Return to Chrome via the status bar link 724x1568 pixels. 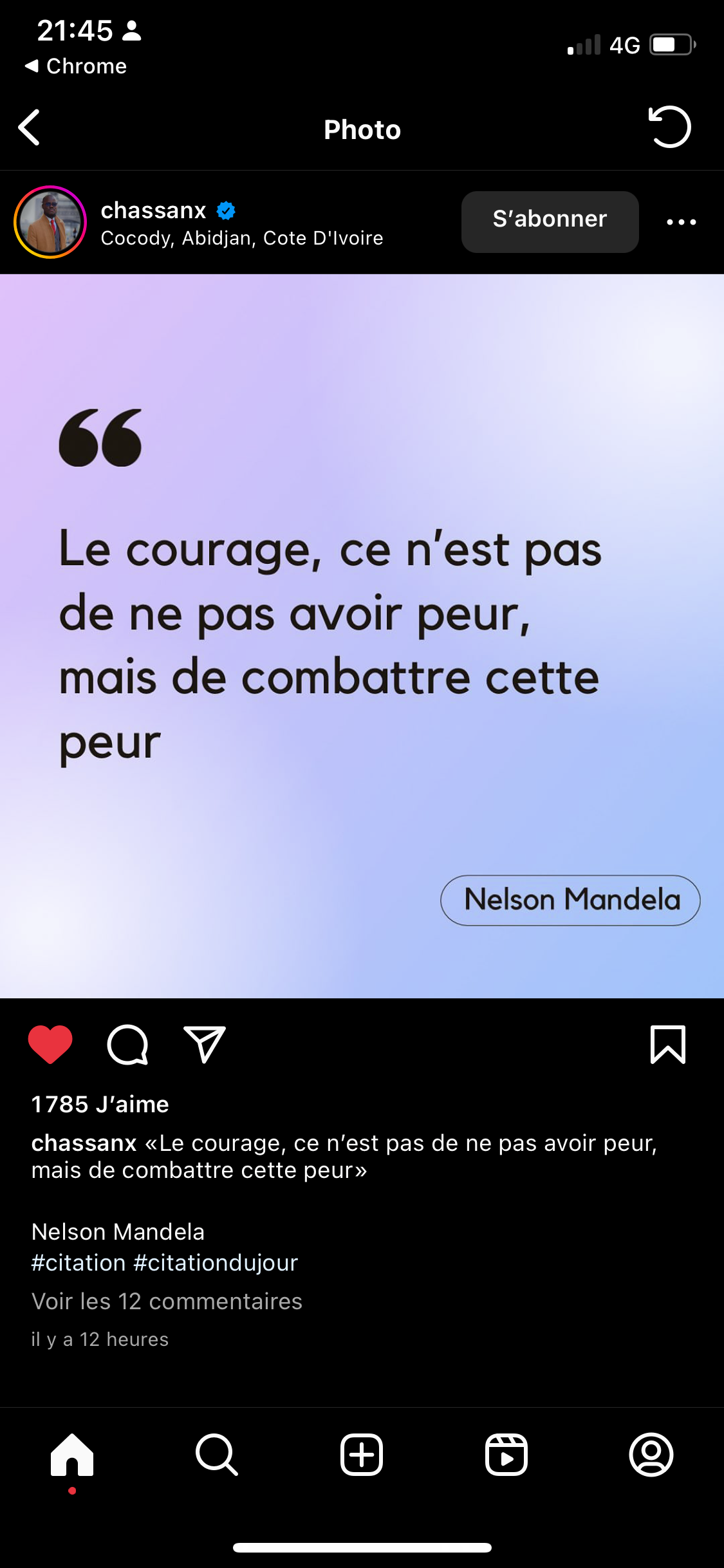click(75, 66)
